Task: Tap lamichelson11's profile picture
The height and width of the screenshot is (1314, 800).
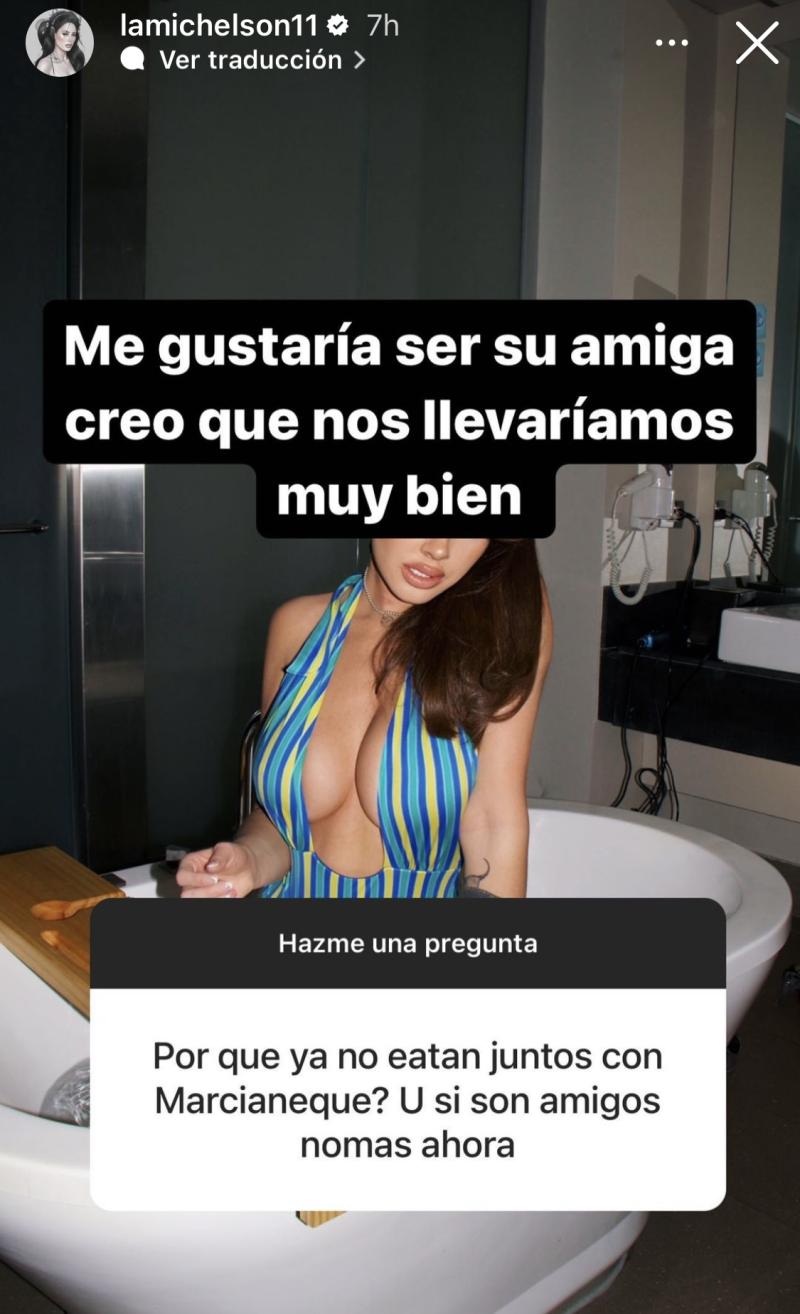Action: (57, 44)
